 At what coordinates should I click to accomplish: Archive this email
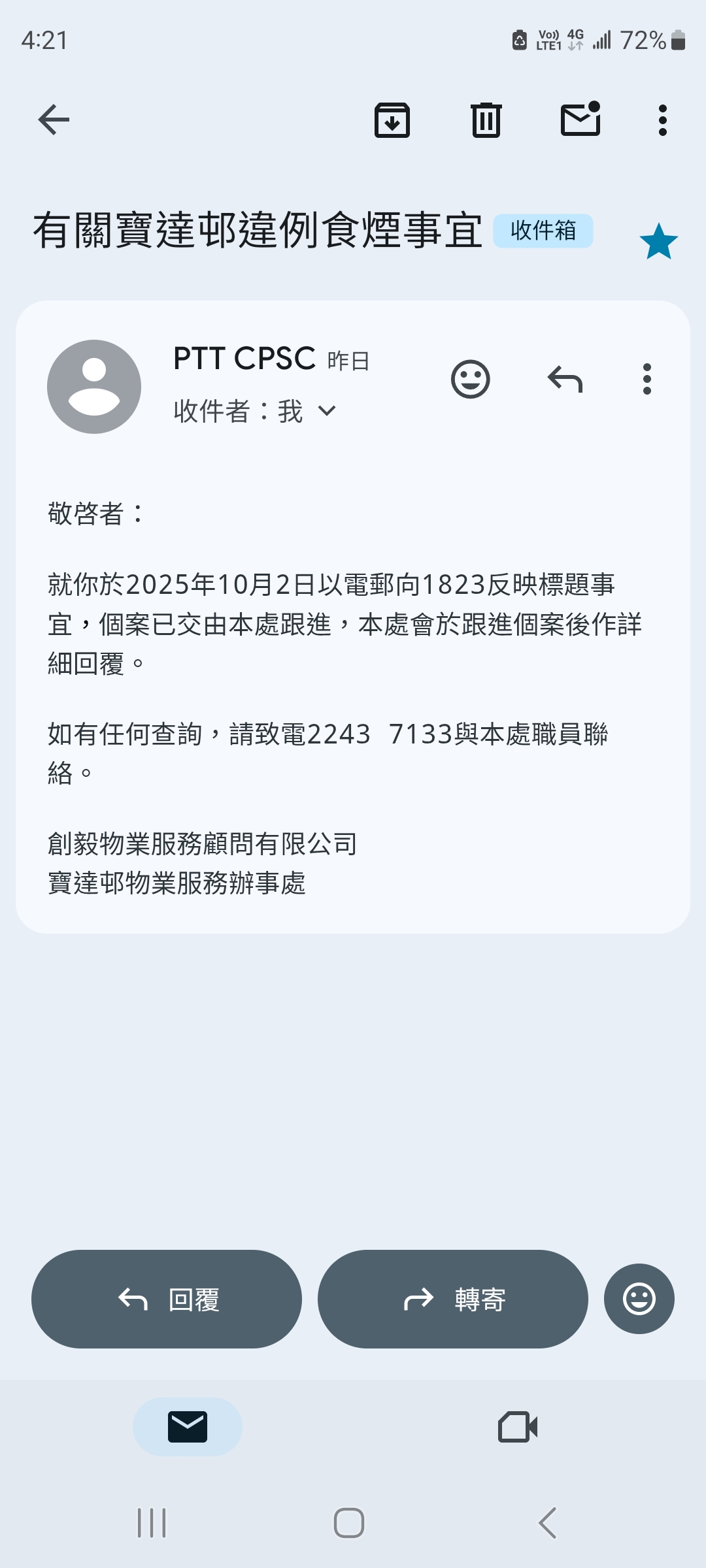pyautogui.click(x=392, y=120)
